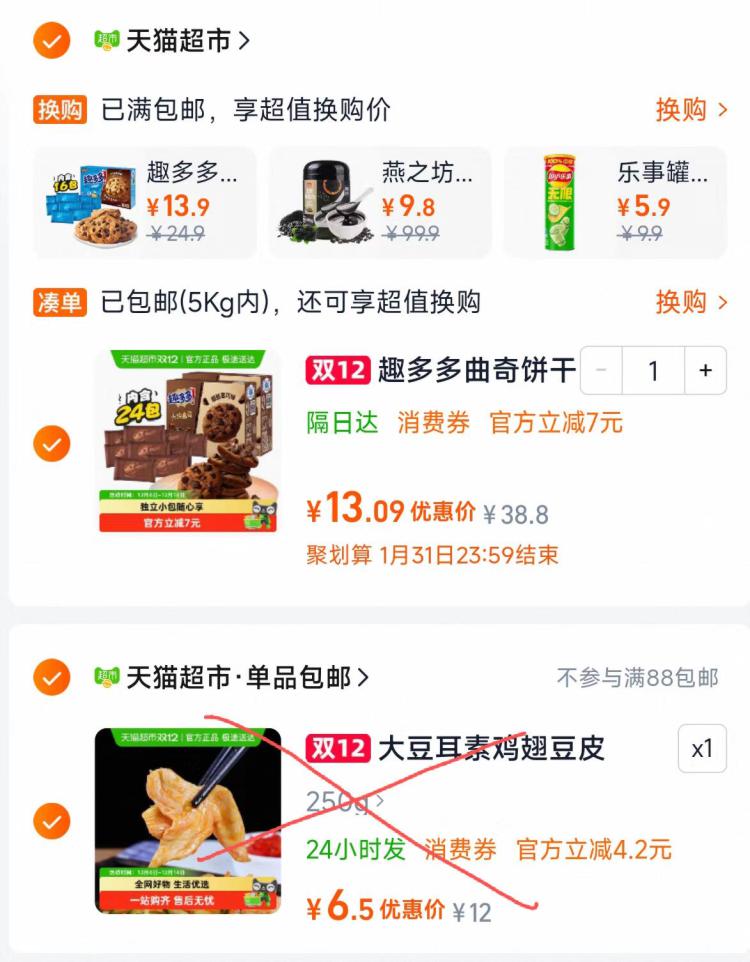Image resolution: width=750 pixels, height=962 pixels.
Task: Uncheck the 天猫超市·单品包邮 store checkbox
Action: point(52,677)
